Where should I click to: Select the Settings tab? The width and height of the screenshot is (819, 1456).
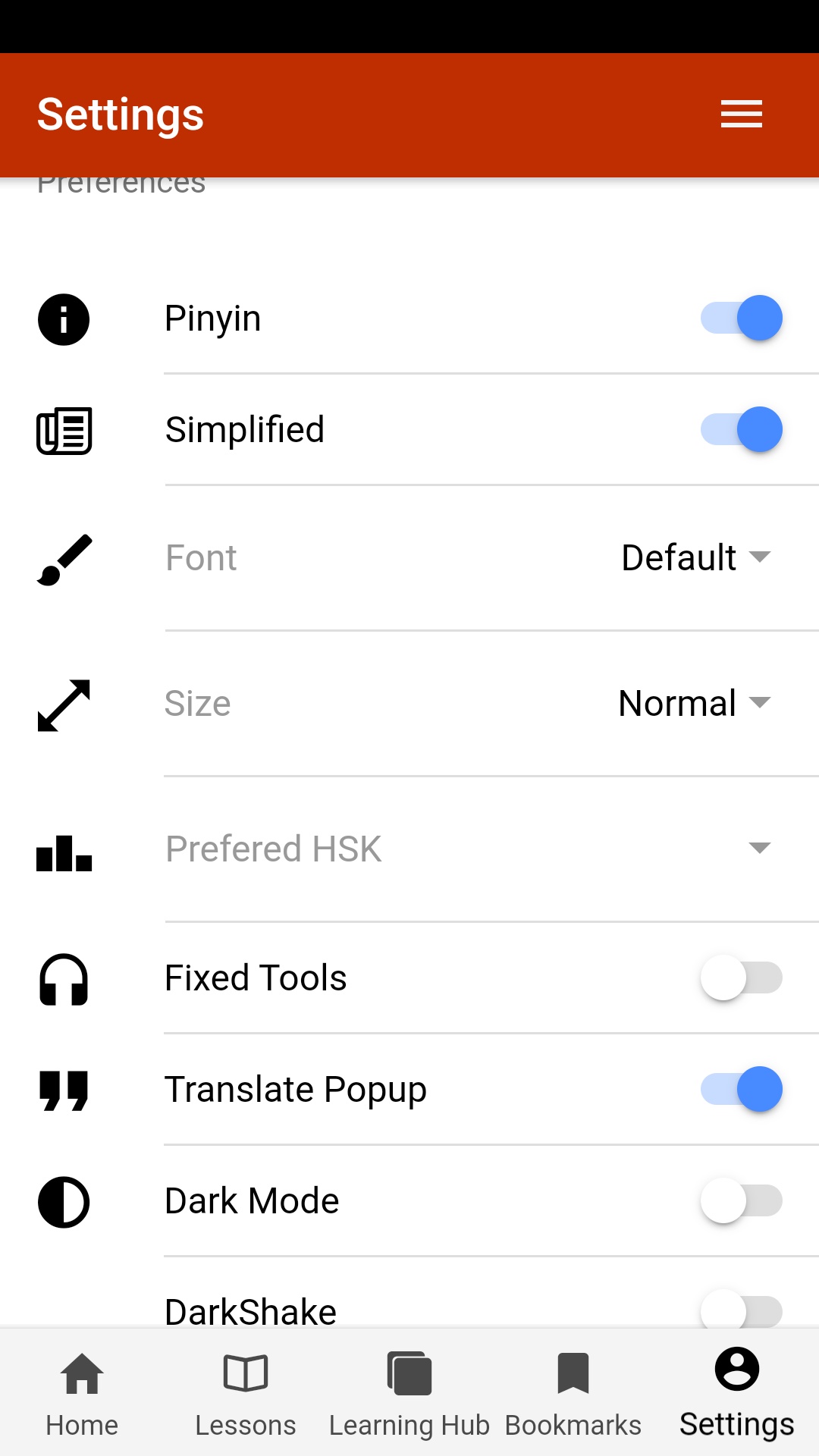pos(736,1392)
